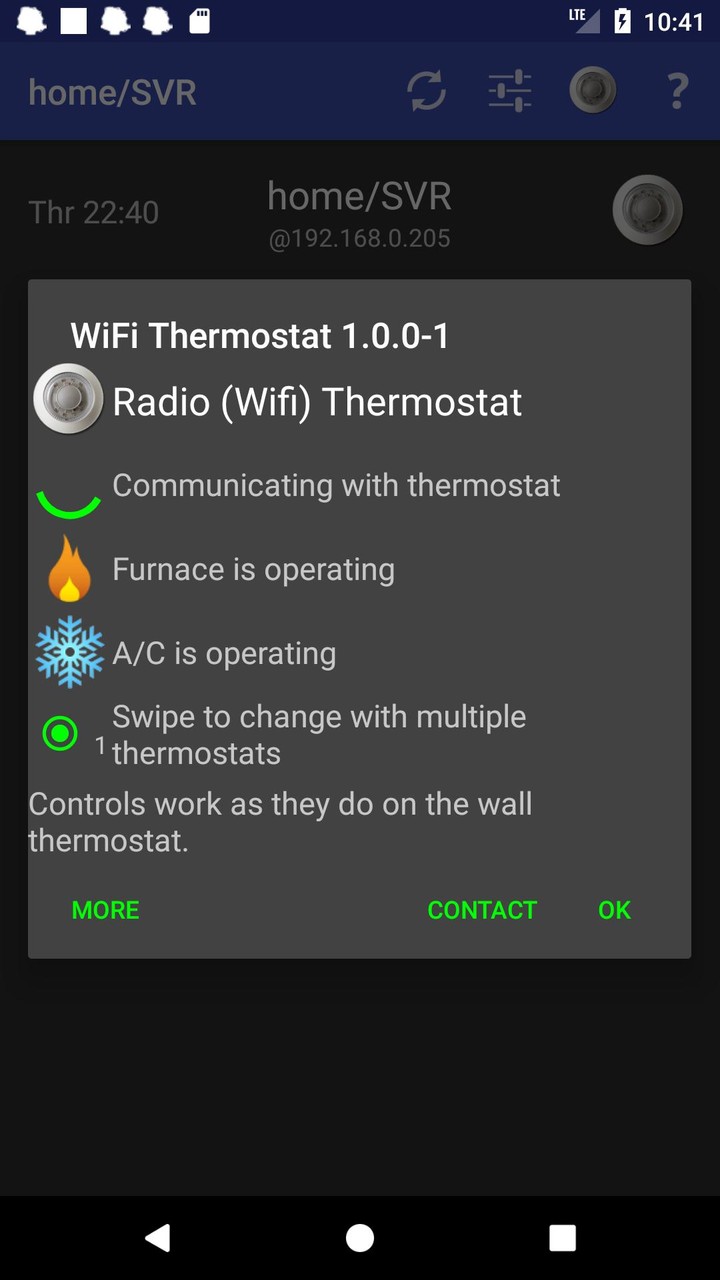Click the thermostat dial icon in the toolbar
This screenshot has width=720, height=1280.
[x=592, y=90]
